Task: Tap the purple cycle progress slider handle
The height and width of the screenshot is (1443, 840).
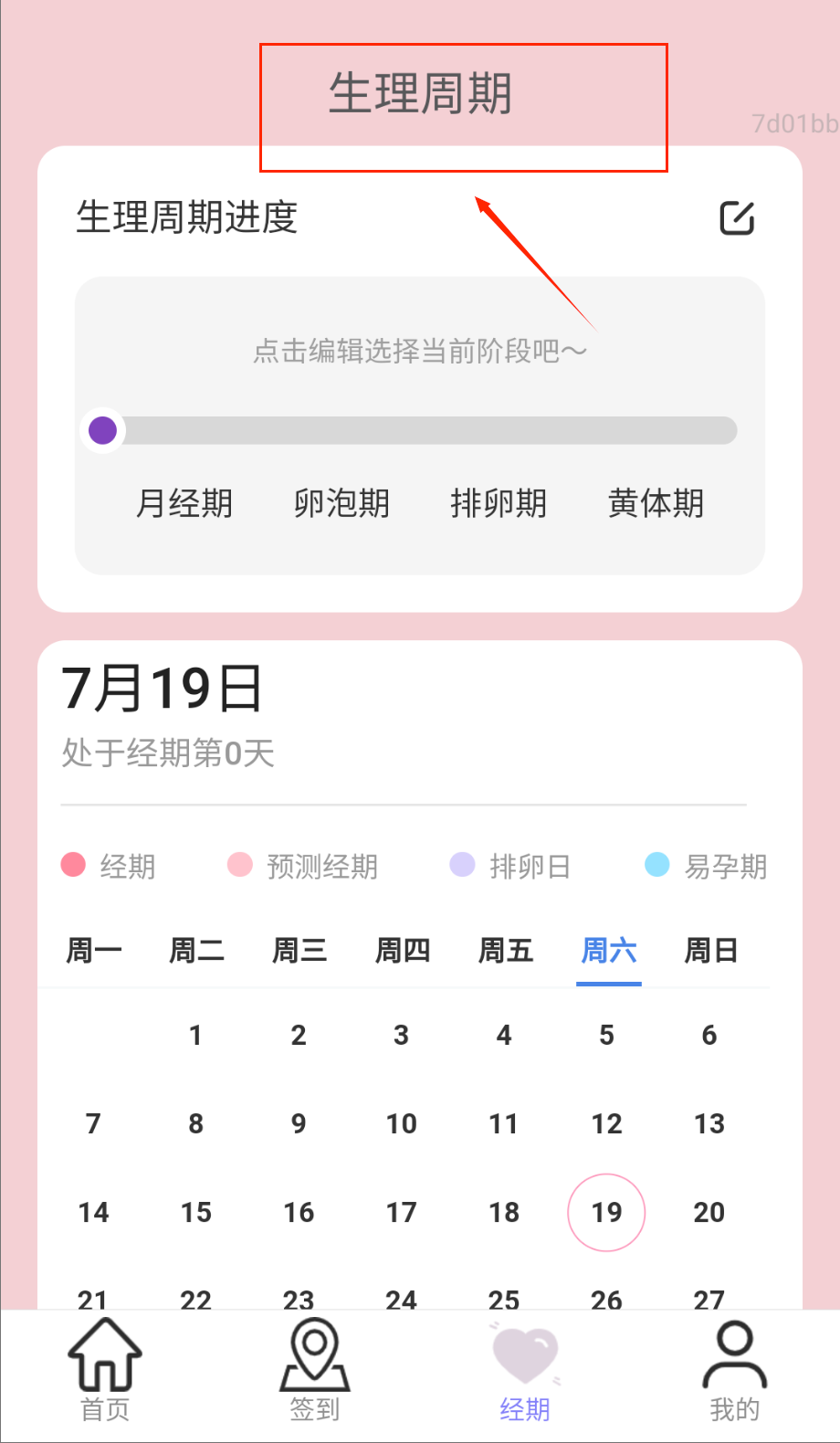Action: (x=103, y=430)
